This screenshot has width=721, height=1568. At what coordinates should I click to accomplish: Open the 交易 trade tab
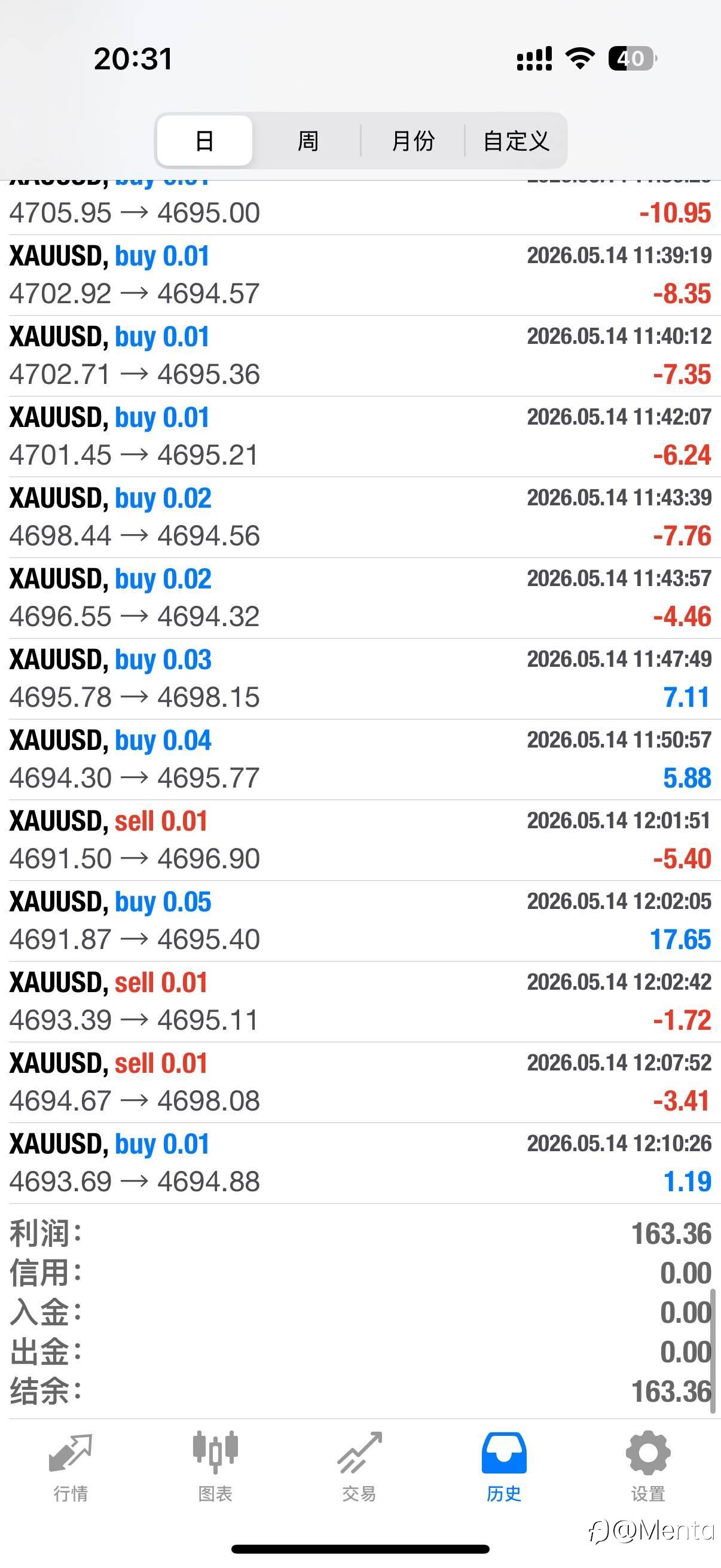(359, 1467)
